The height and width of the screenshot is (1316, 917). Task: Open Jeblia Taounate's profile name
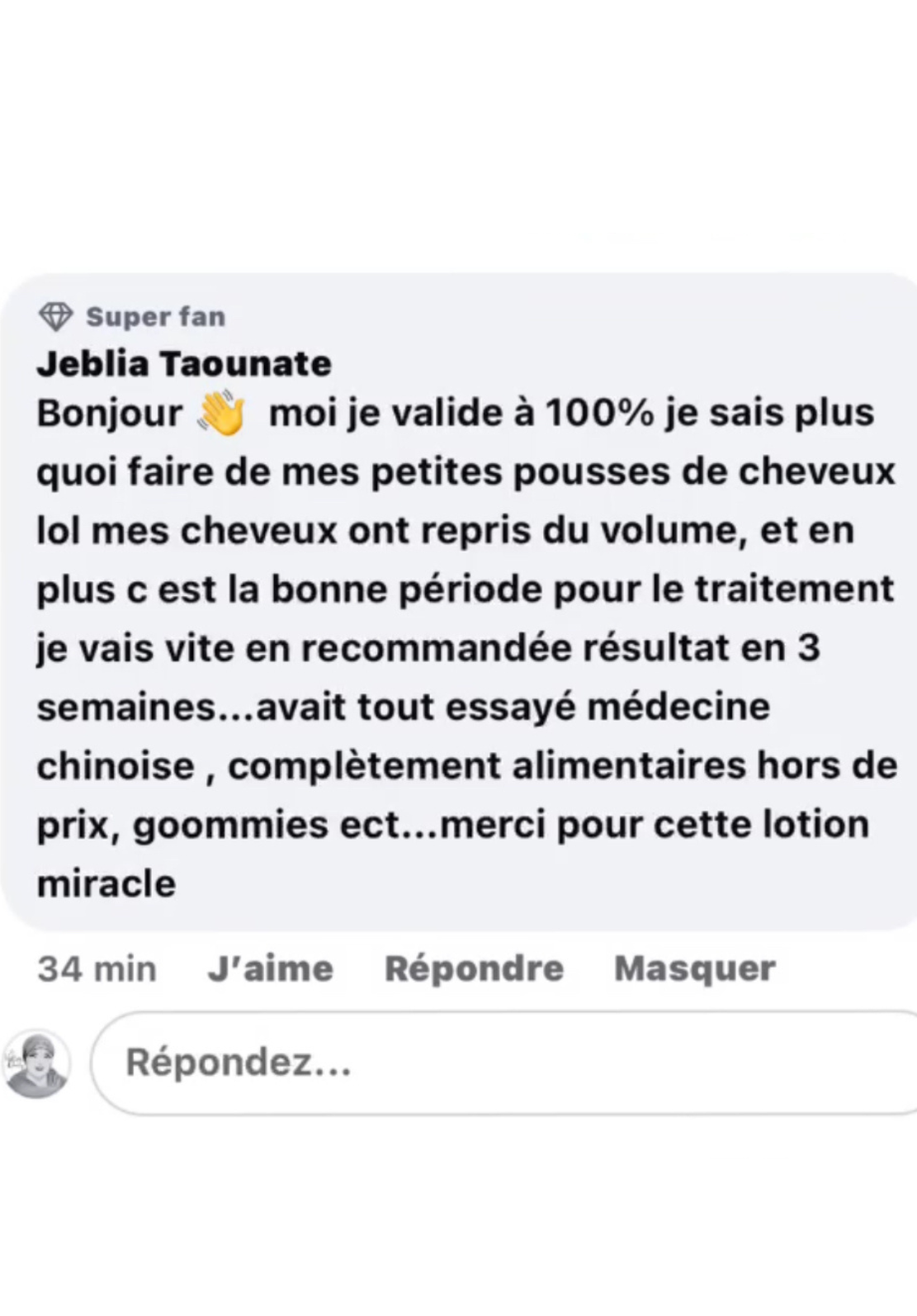pyautogui.click(x=184, y=364)
